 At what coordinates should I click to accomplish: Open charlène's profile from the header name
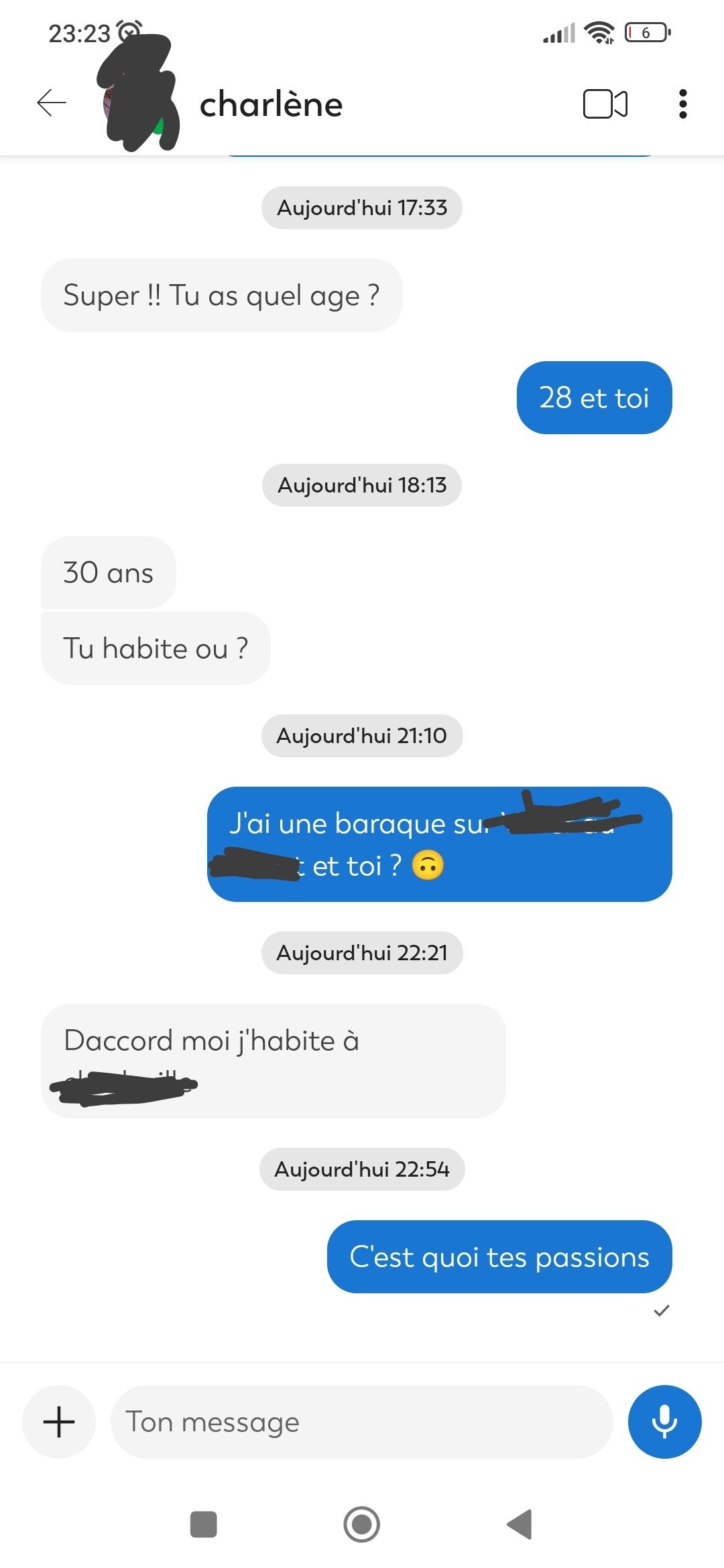(271, 105)
